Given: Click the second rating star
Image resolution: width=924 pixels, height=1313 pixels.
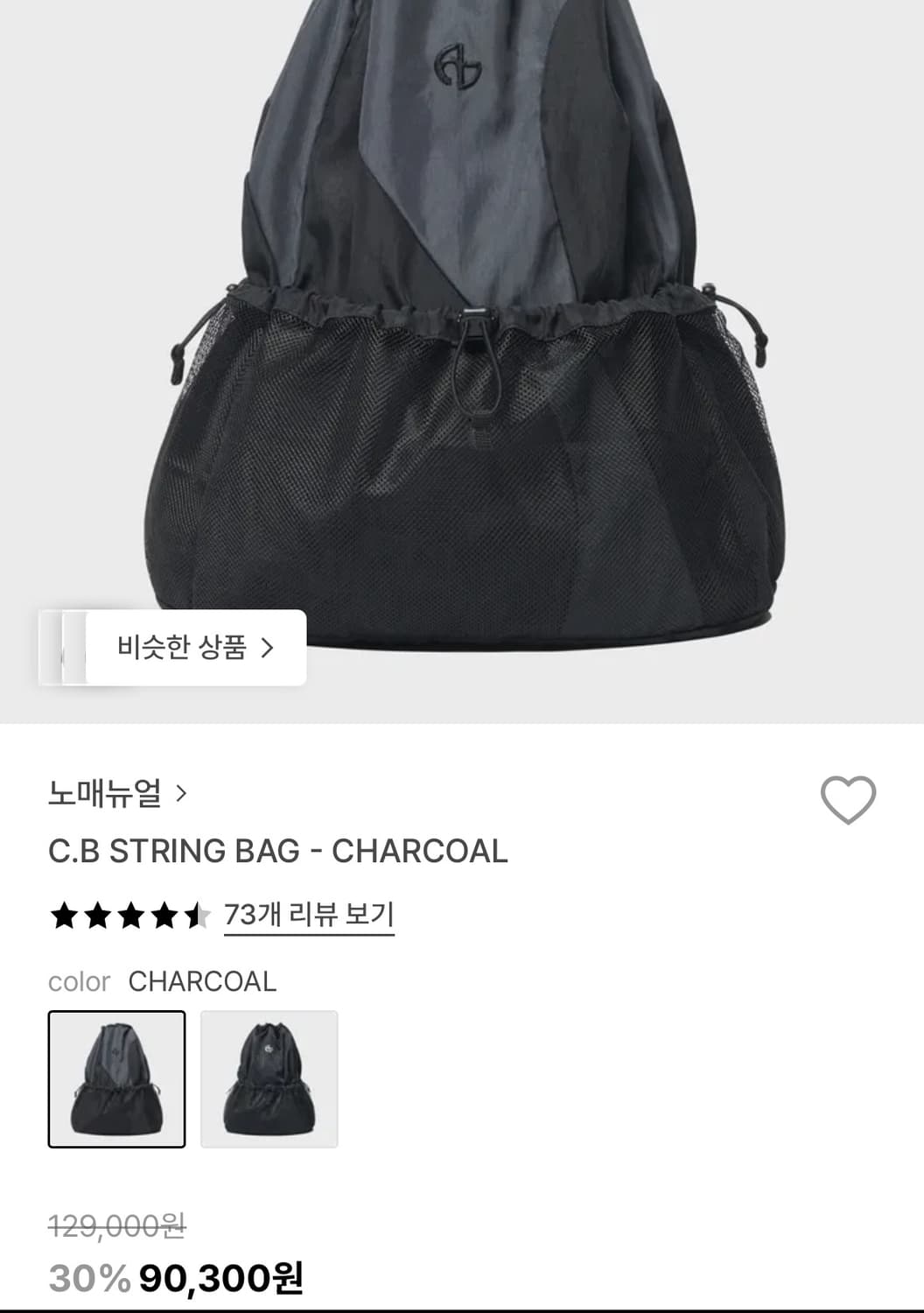Looking at the screenshot, I should [96, 917].
